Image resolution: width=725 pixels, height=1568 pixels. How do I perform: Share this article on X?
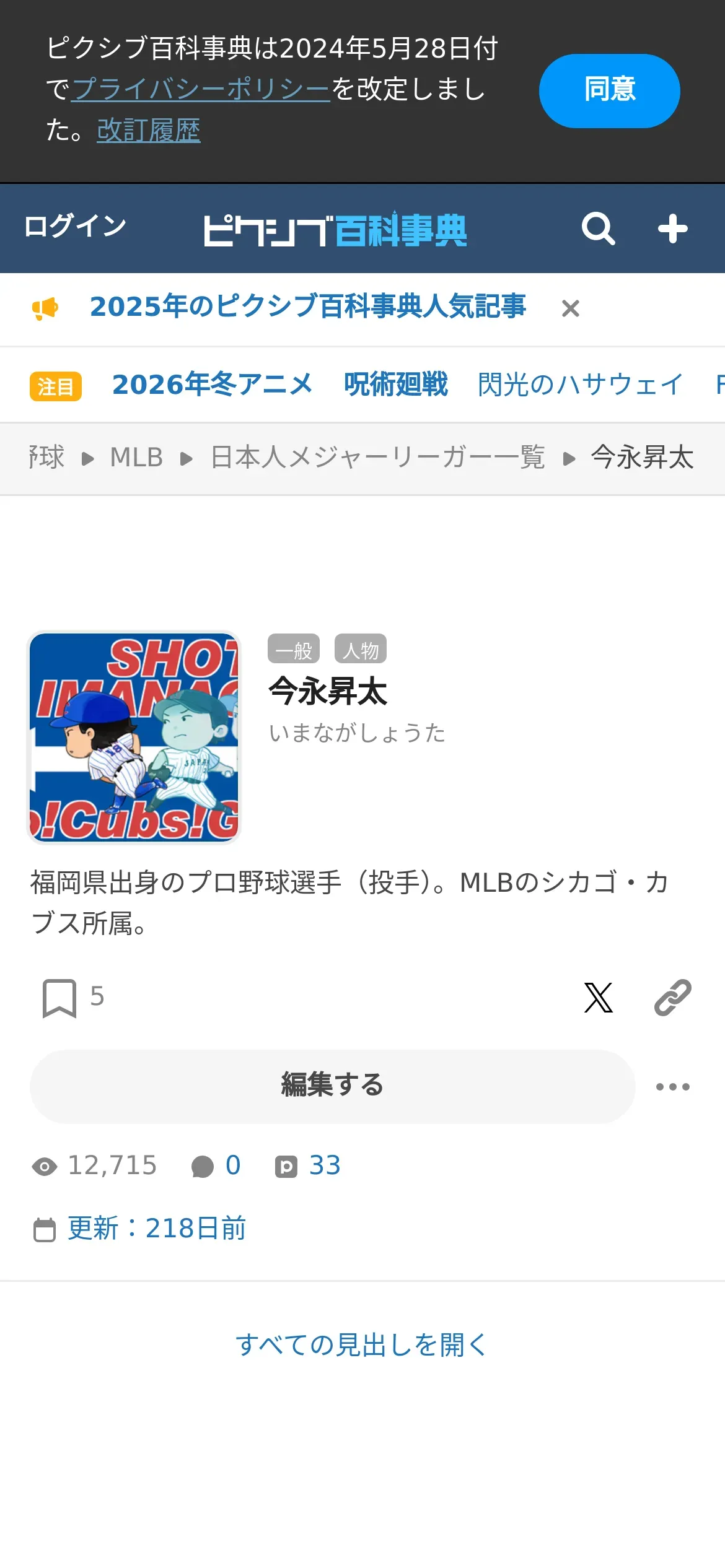pos(598,998)
